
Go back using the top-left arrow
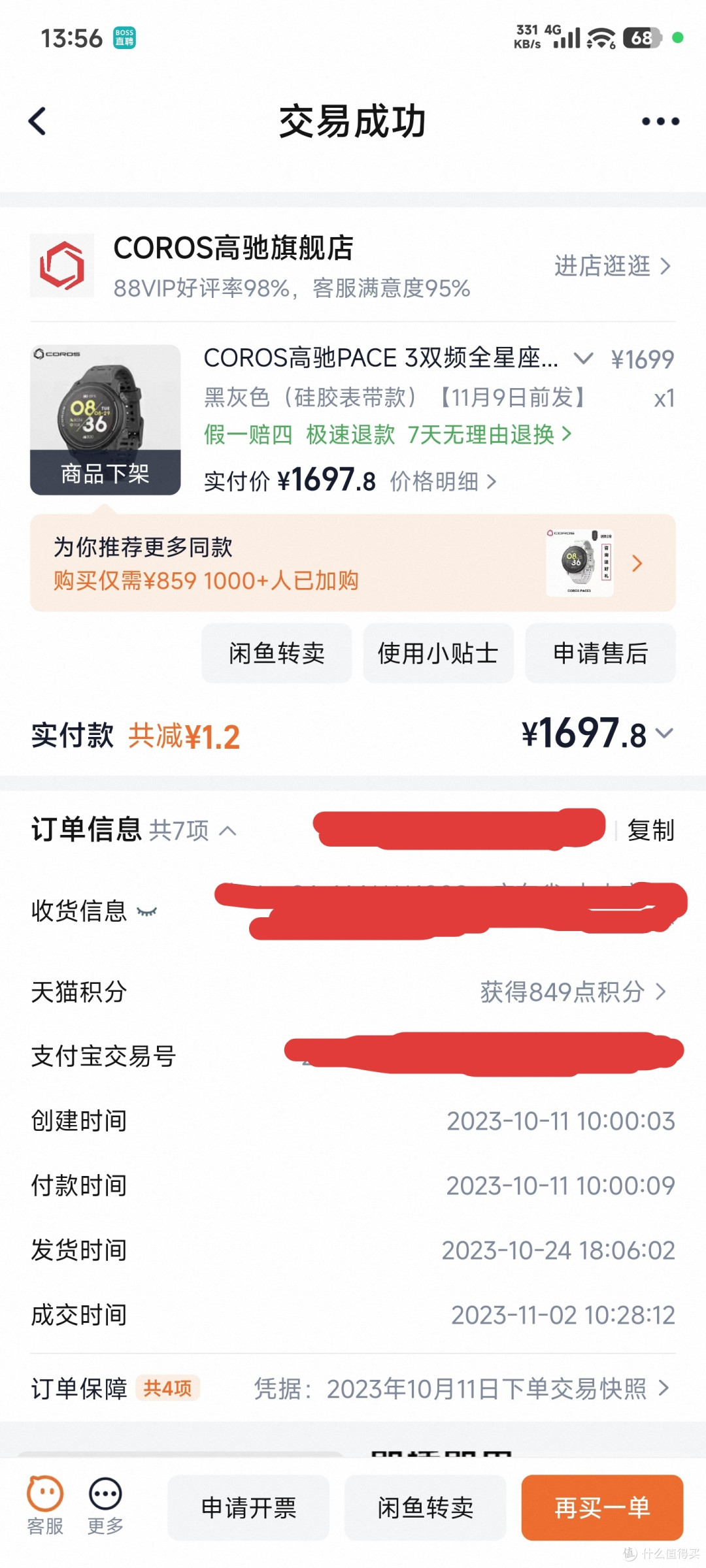click(38, 121)
